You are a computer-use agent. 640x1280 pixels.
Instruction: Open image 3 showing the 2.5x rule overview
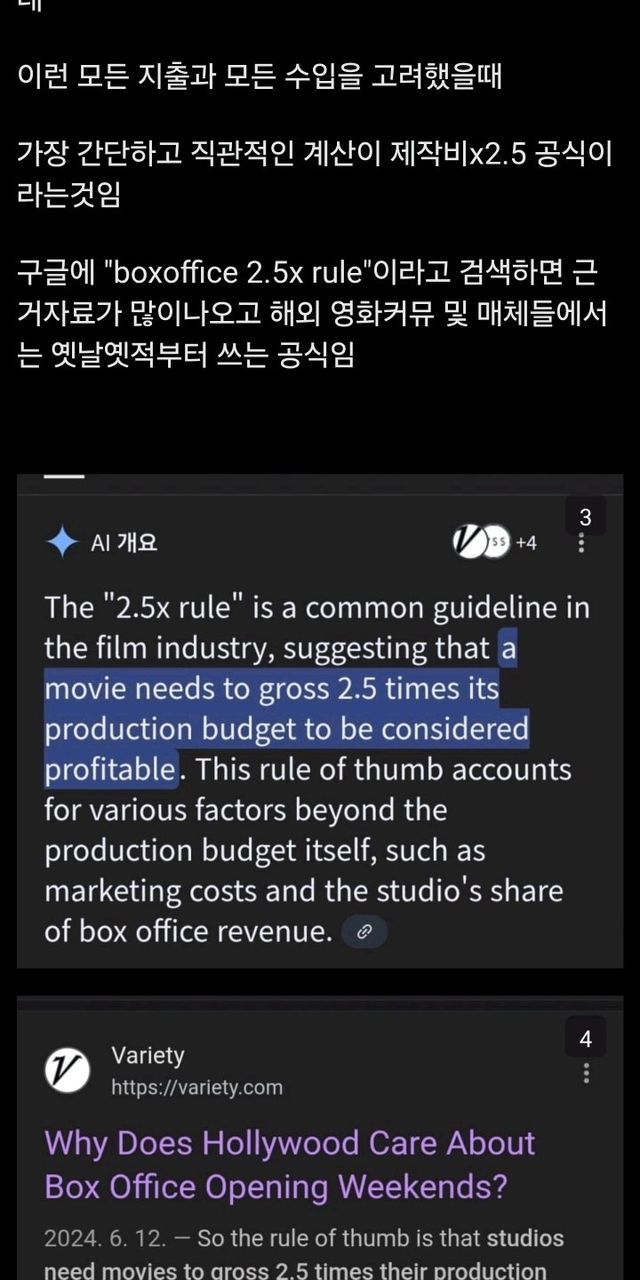[x=320, y=721]
